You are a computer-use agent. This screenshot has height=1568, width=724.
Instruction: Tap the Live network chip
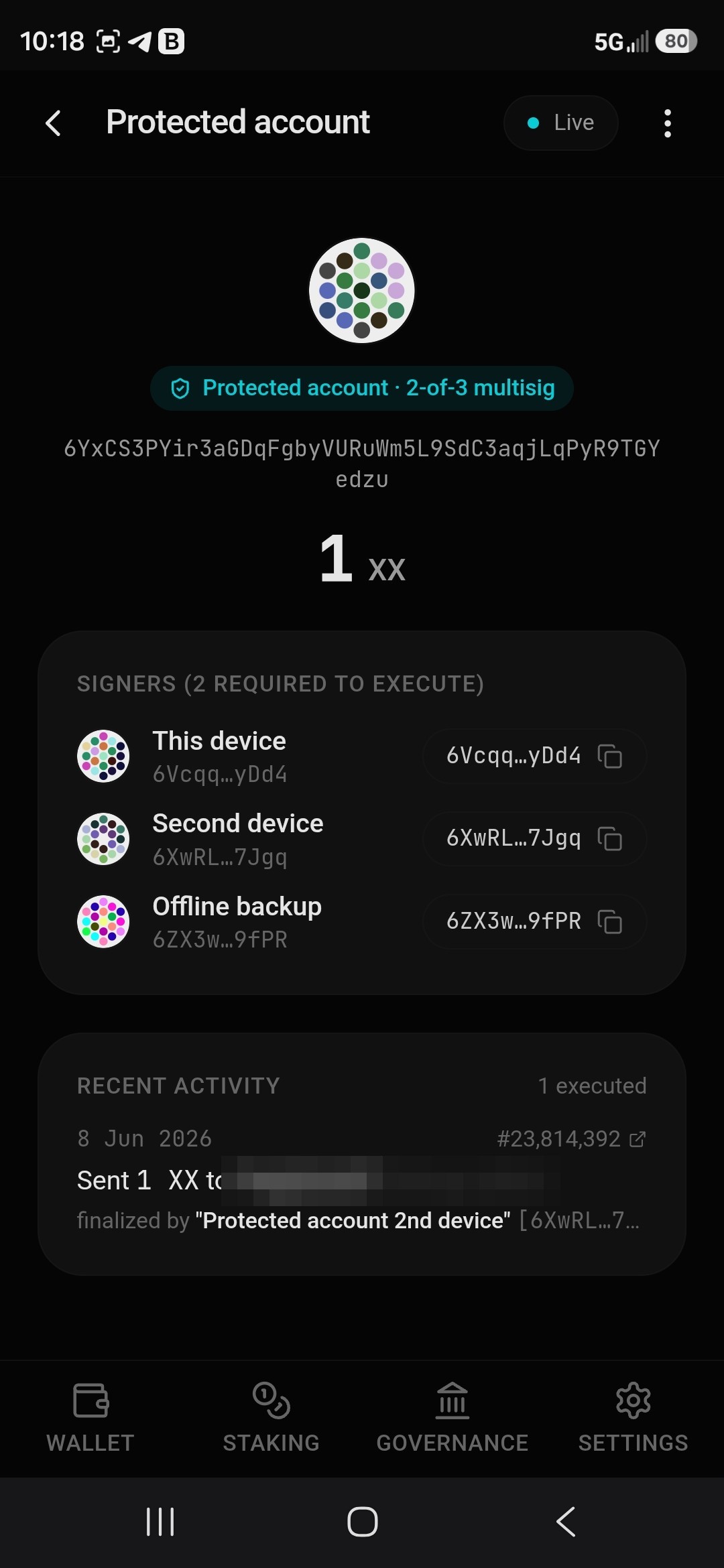pos(561,123)
